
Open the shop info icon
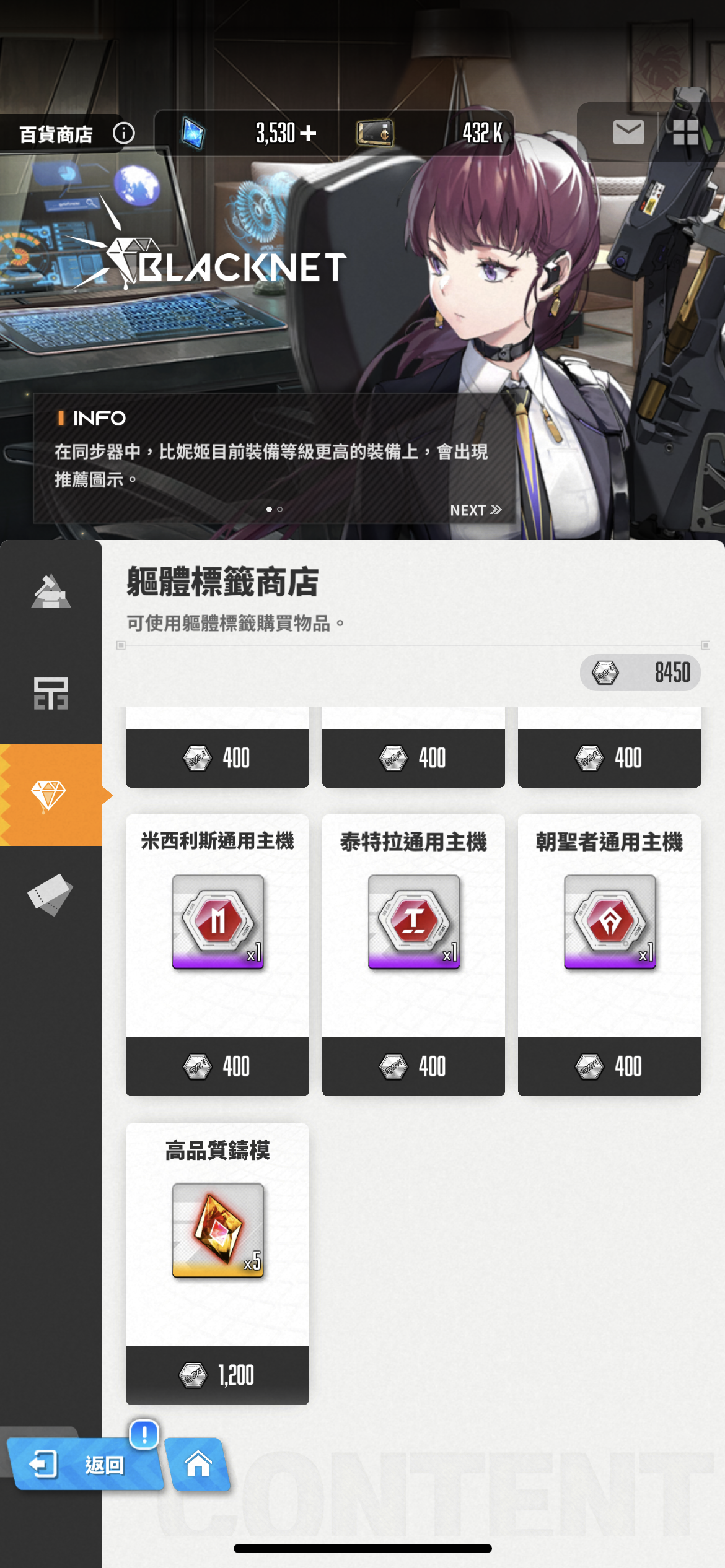[123, 133]
